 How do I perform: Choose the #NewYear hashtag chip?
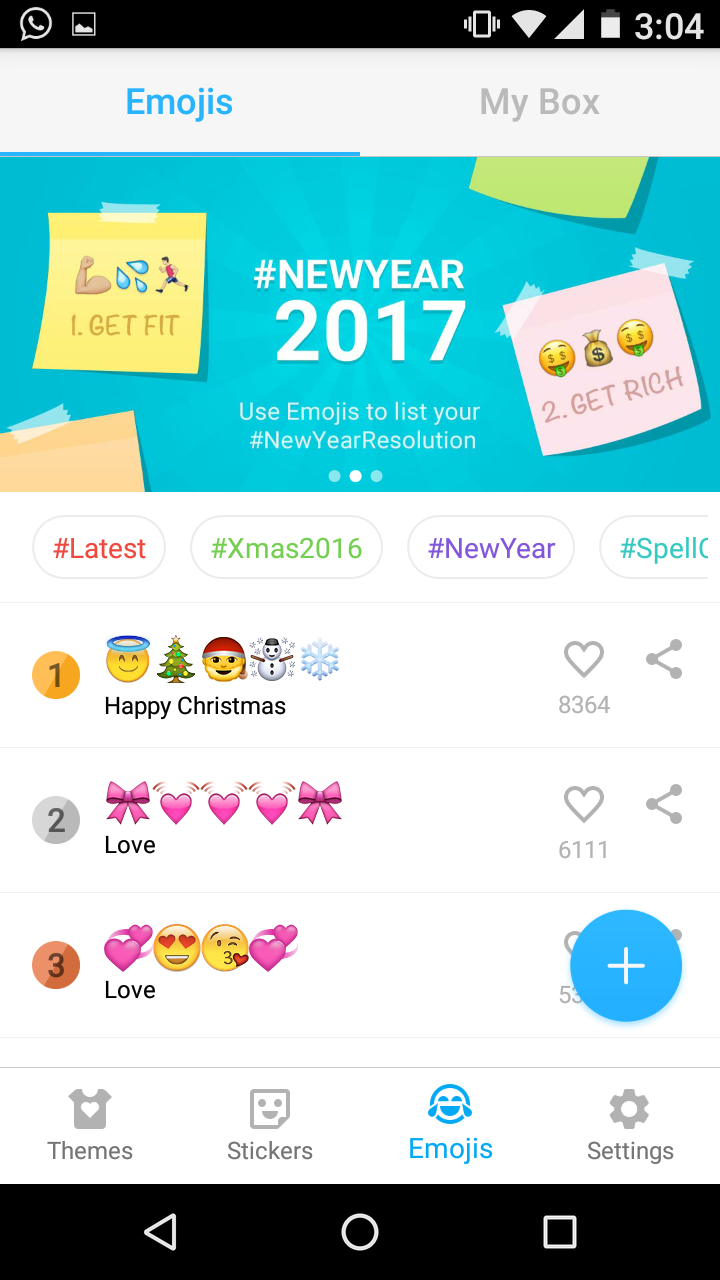tap(491, 548)
